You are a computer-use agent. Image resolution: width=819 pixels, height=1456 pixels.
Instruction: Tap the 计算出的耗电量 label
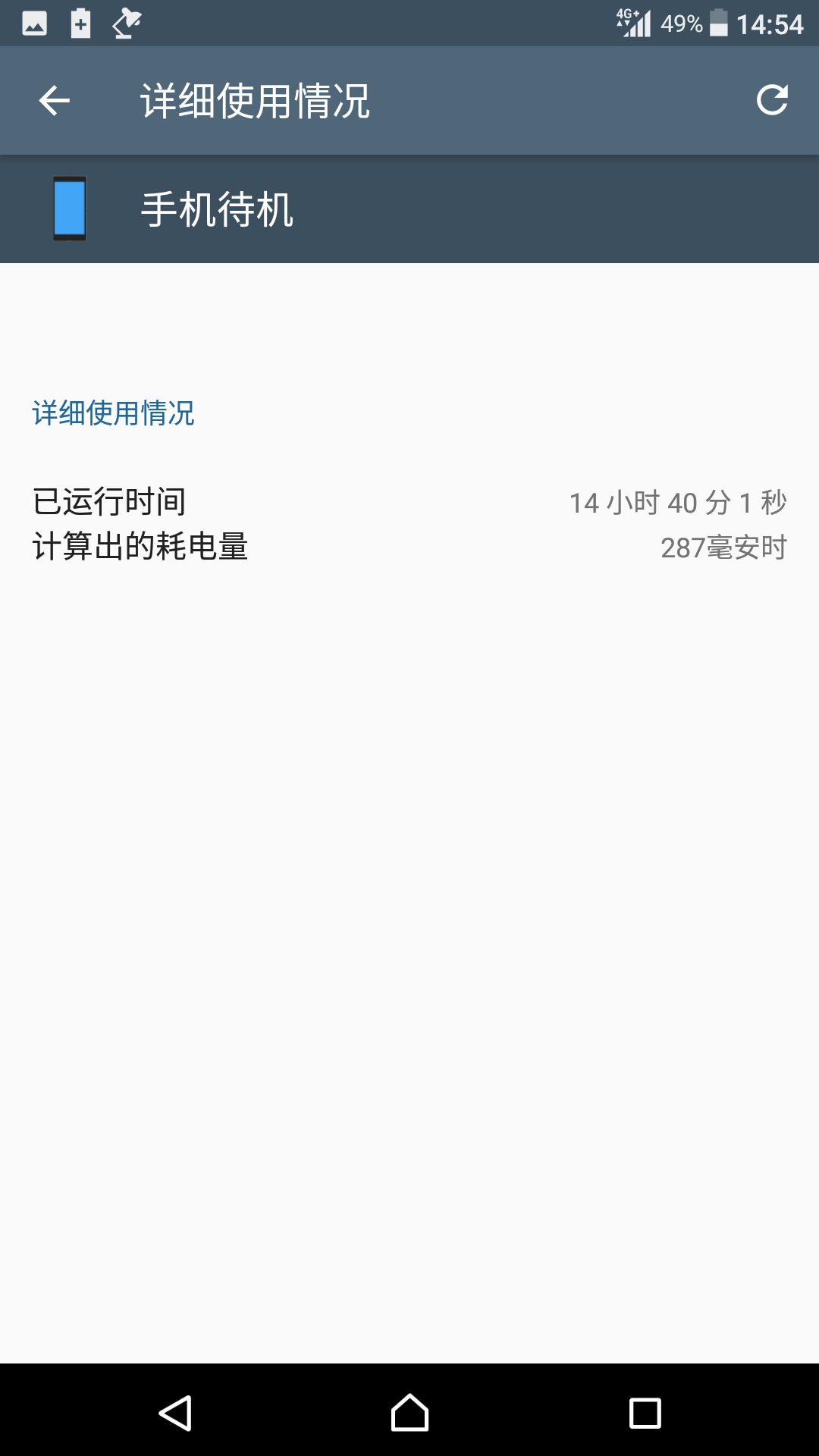(x=139, y=546)
